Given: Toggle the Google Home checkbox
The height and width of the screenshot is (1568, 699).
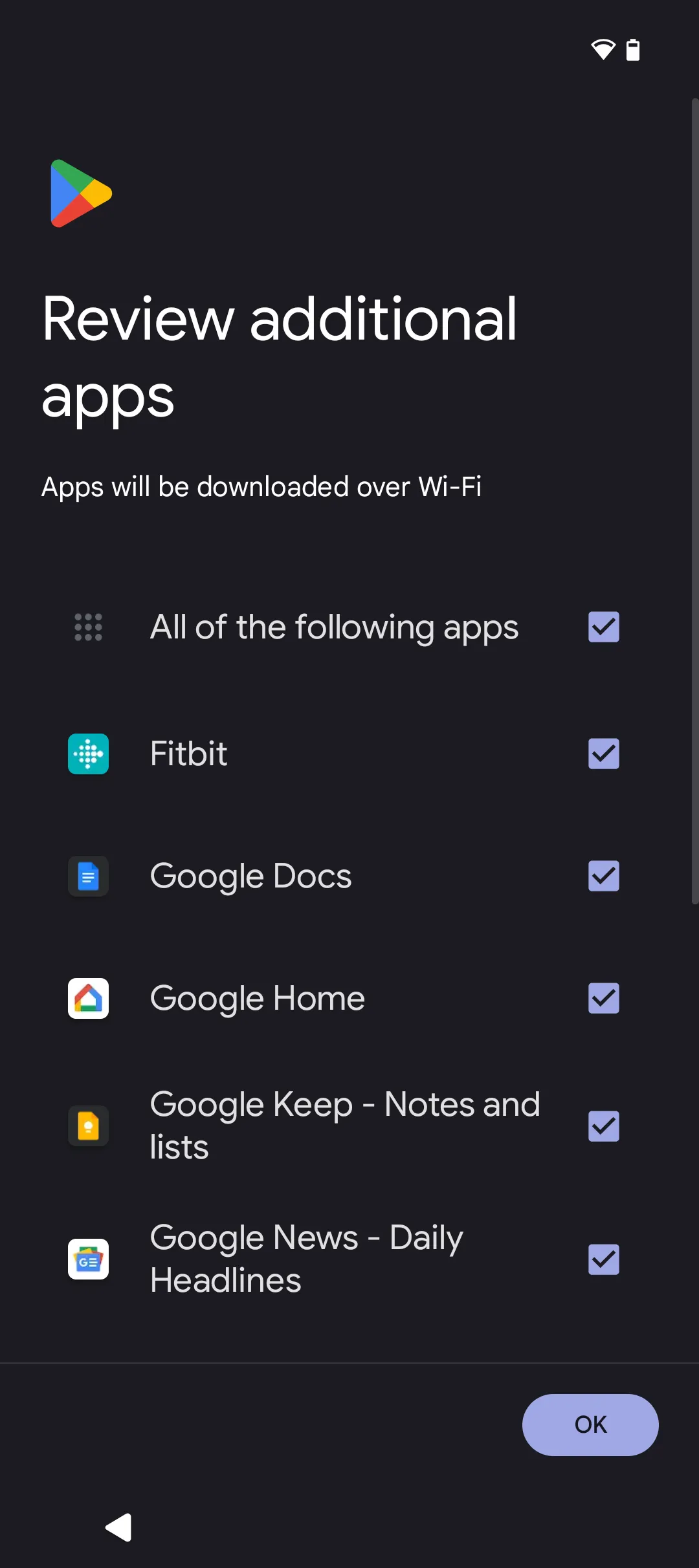Looking at the screenshot, I should [x=603, y=998].
